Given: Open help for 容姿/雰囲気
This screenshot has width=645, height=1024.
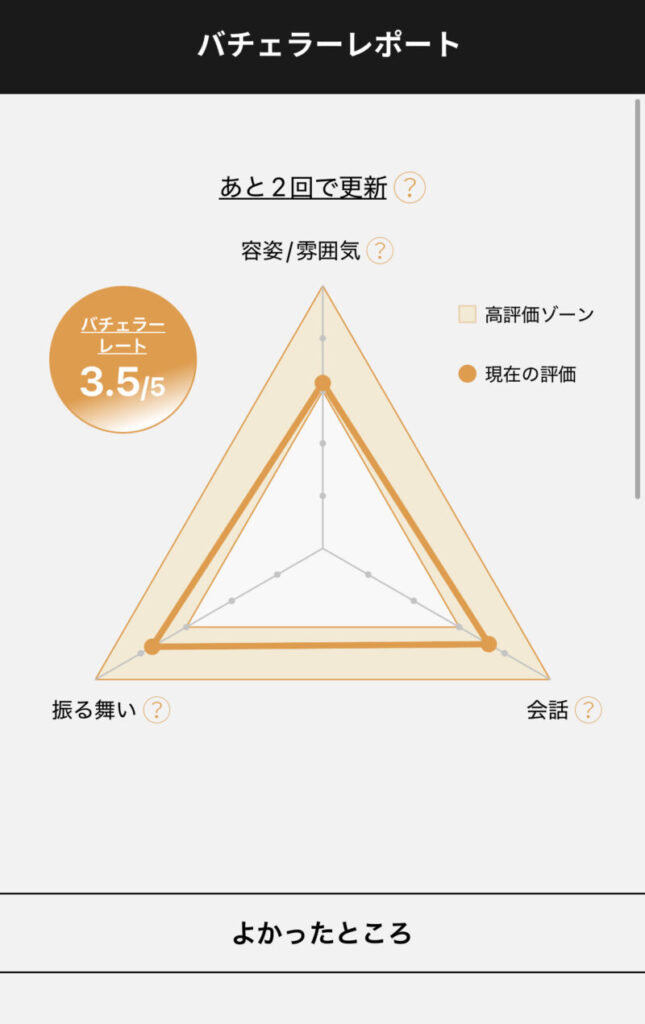Looking at the screenshot, I should point(380,250).
